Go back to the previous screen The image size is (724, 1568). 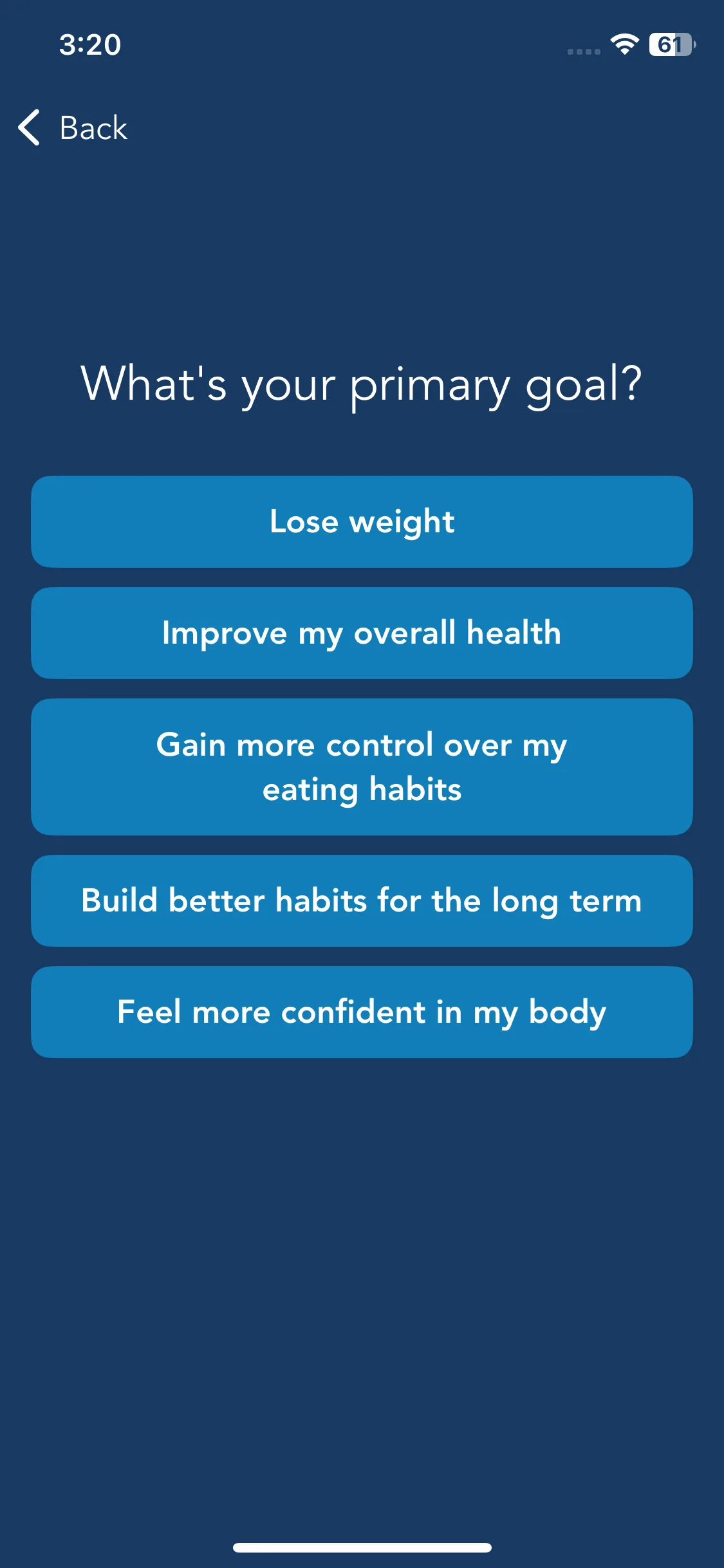click(73, 127)
